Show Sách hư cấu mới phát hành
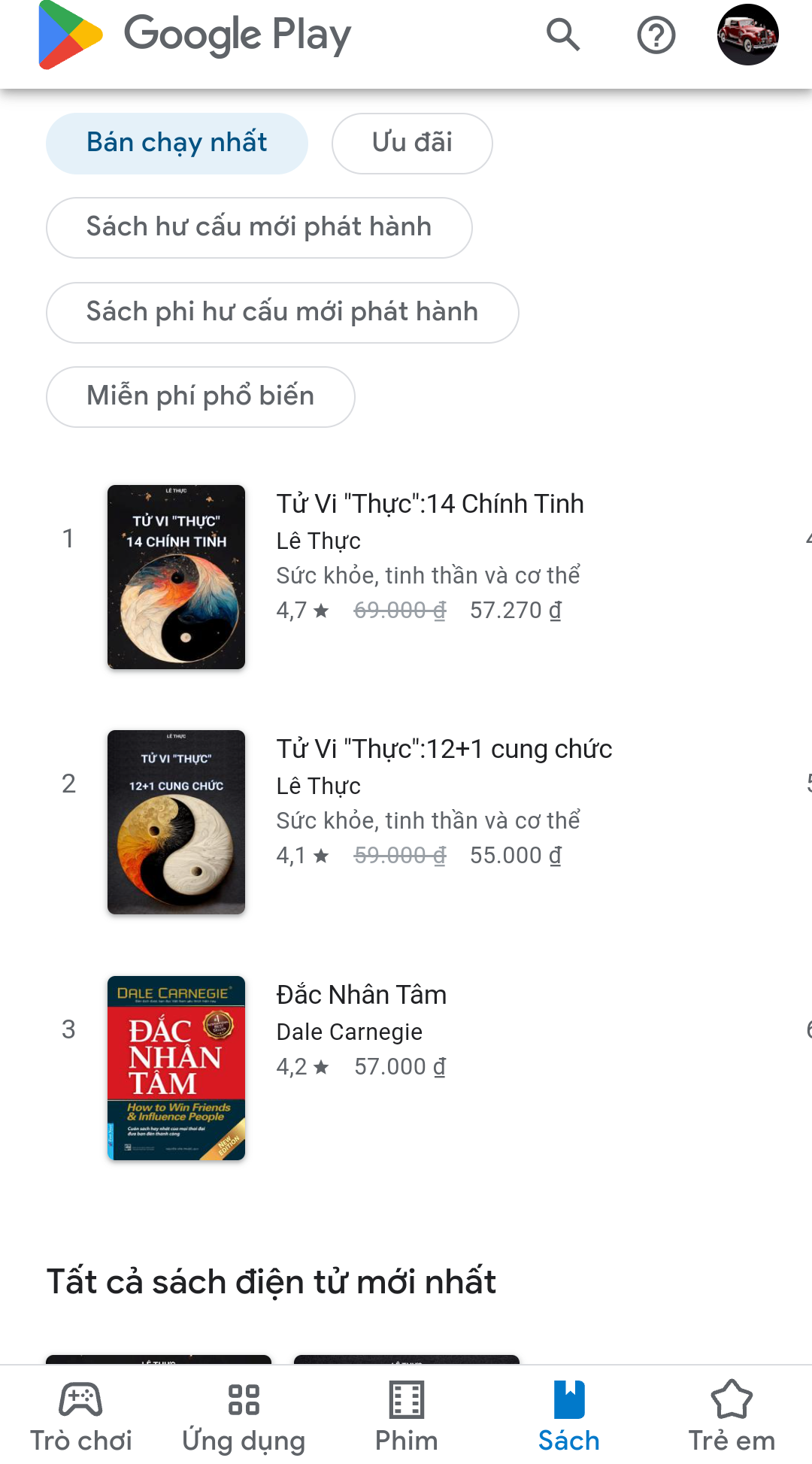812x1464 pixels. (259, 227)
